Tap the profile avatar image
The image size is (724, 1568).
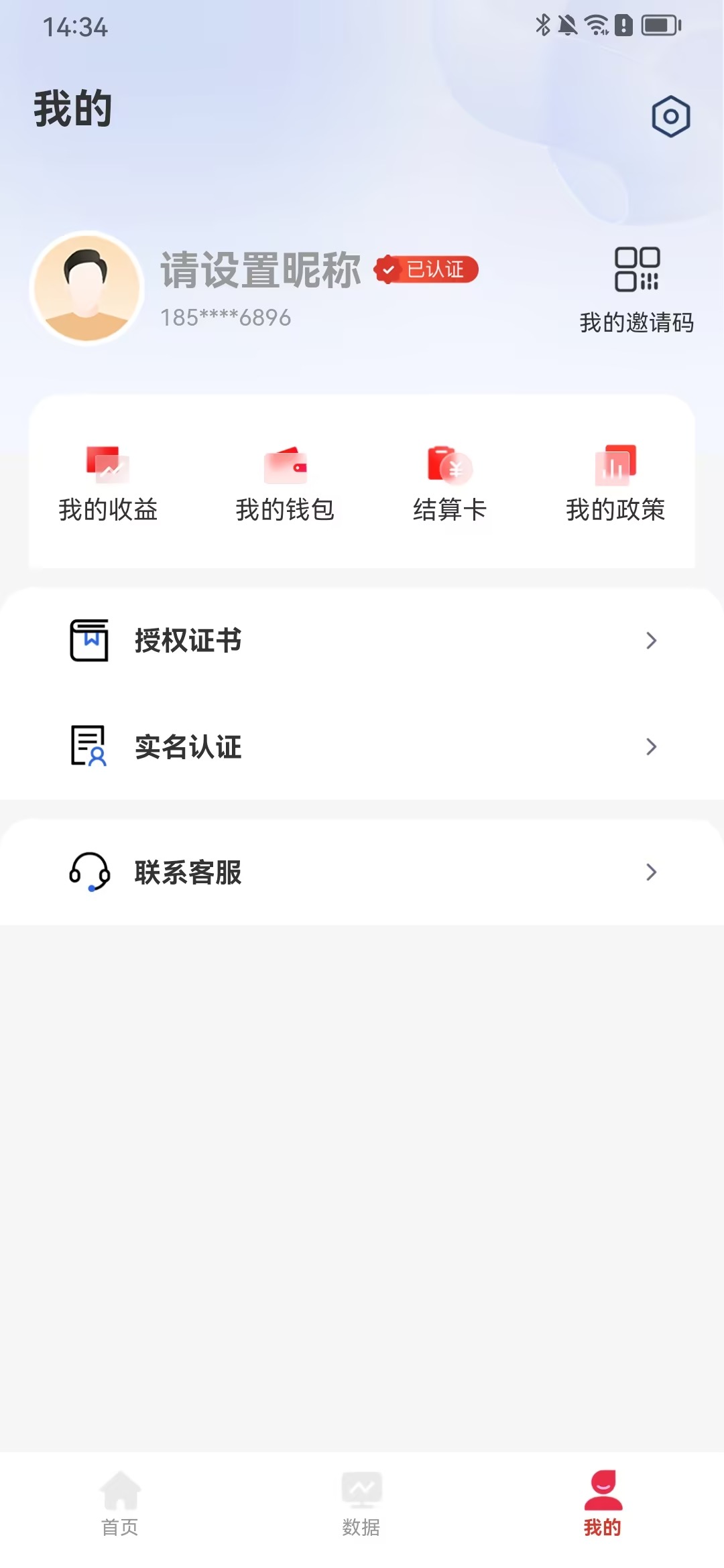[x=87, y=285]
